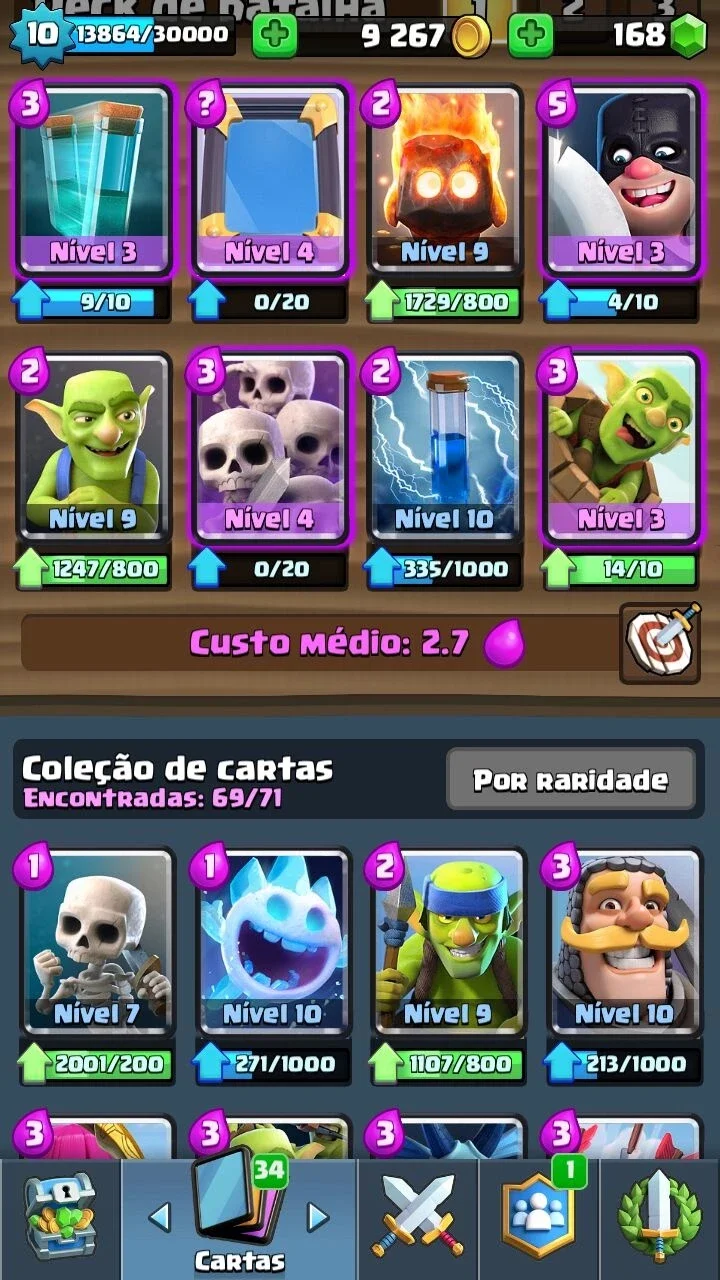
Task: Go to the battle tab with crossed swords
Action: click(x=417, y=1218)
